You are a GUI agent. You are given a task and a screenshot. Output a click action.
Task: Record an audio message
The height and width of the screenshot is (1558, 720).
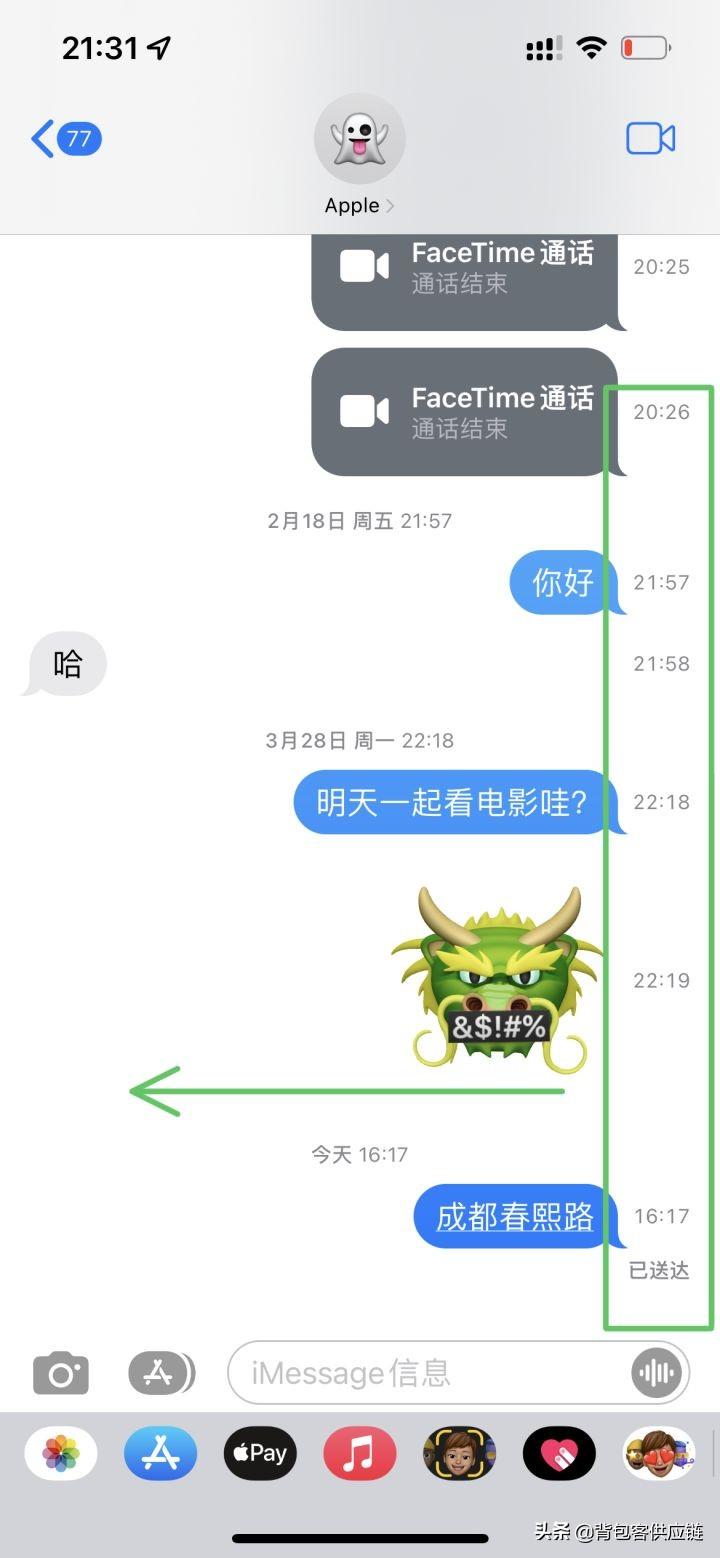656,1373
